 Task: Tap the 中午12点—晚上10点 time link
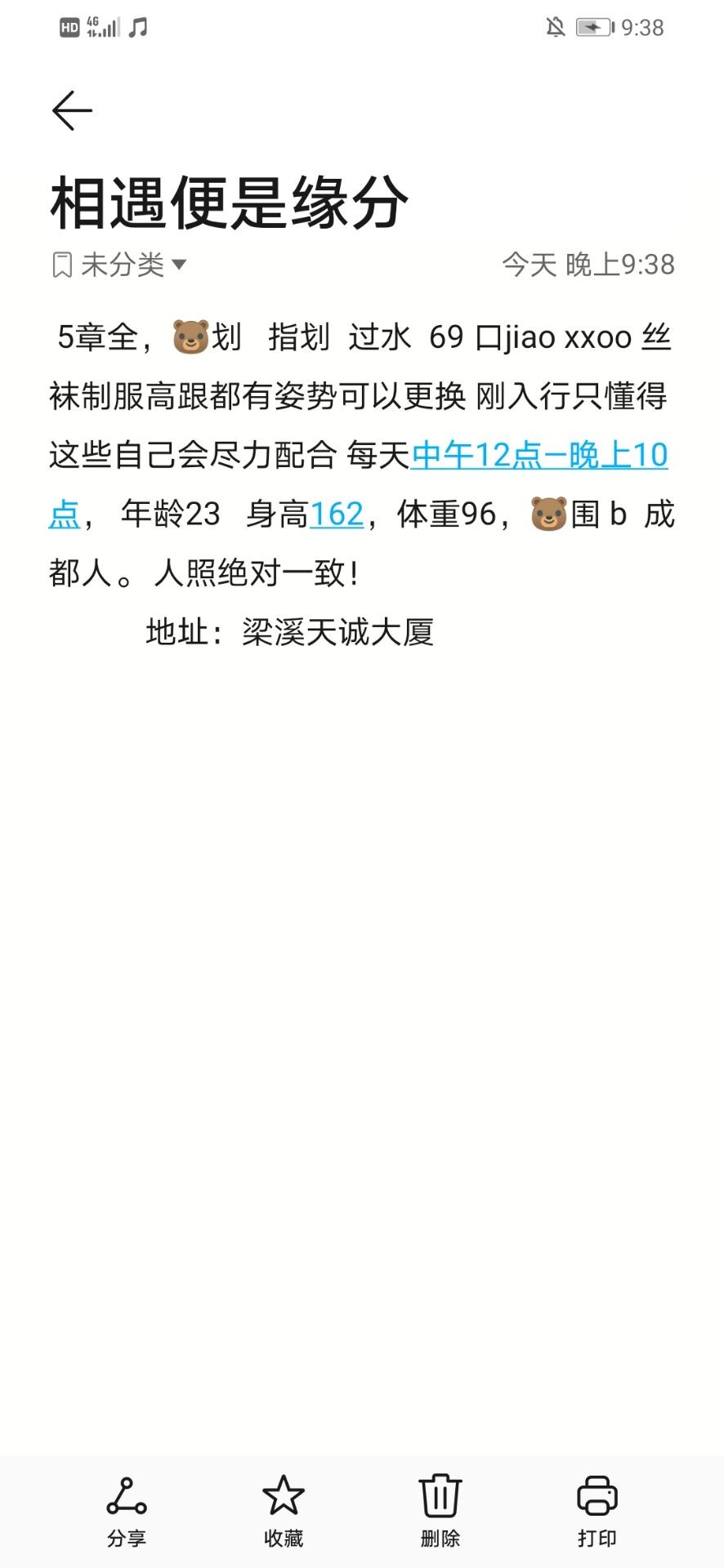539,455
